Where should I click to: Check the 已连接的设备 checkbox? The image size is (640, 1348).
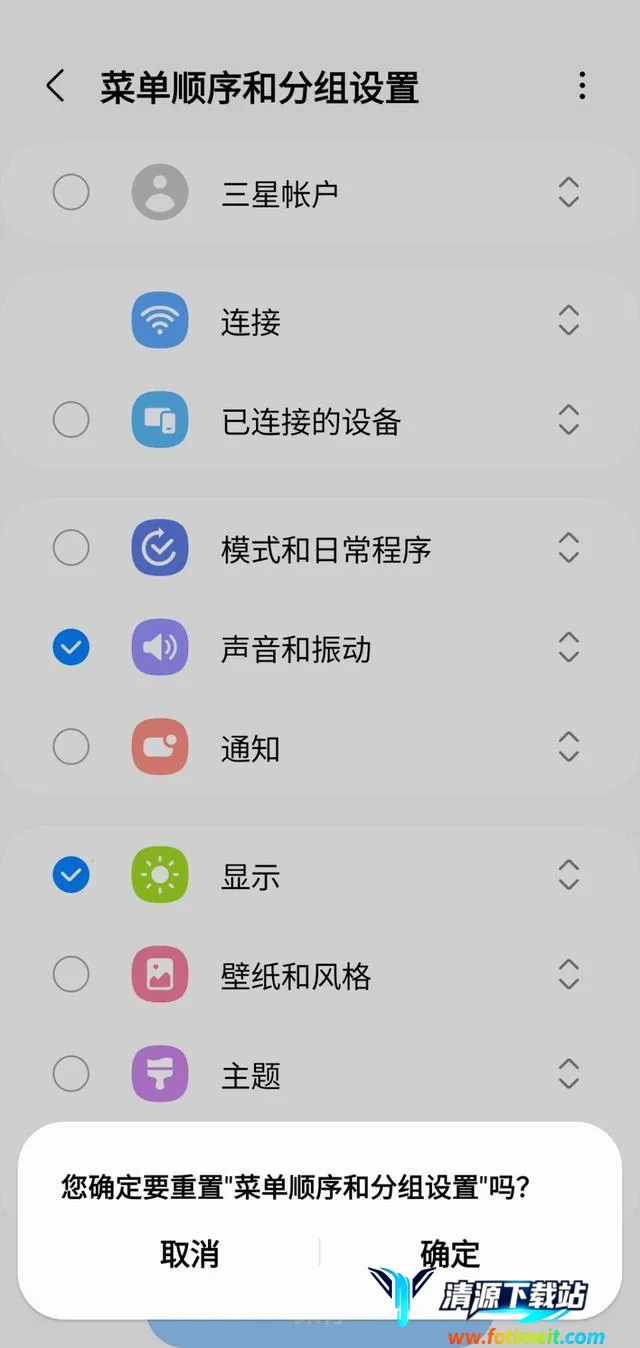(71, 420)
